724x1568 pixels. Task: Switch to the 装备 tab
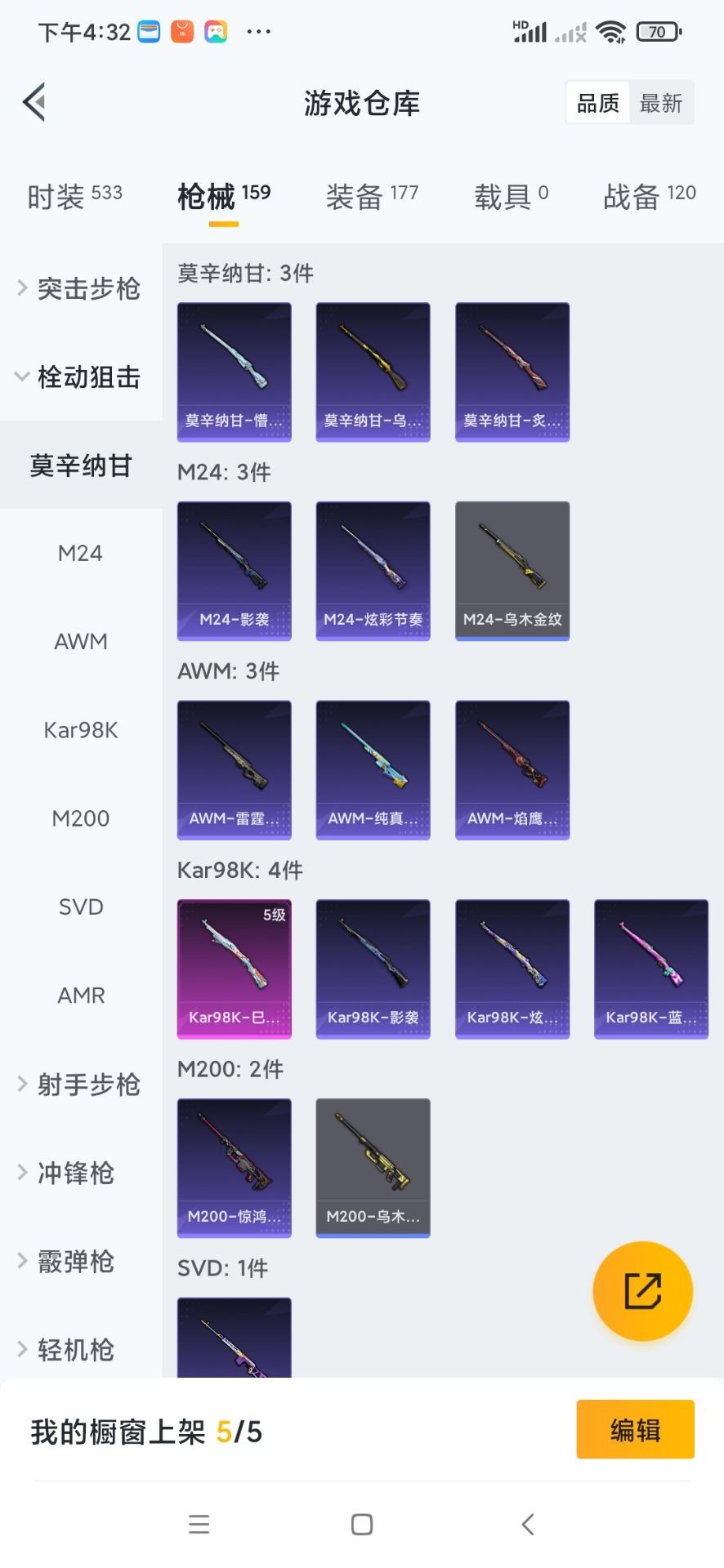coord(372,196)
